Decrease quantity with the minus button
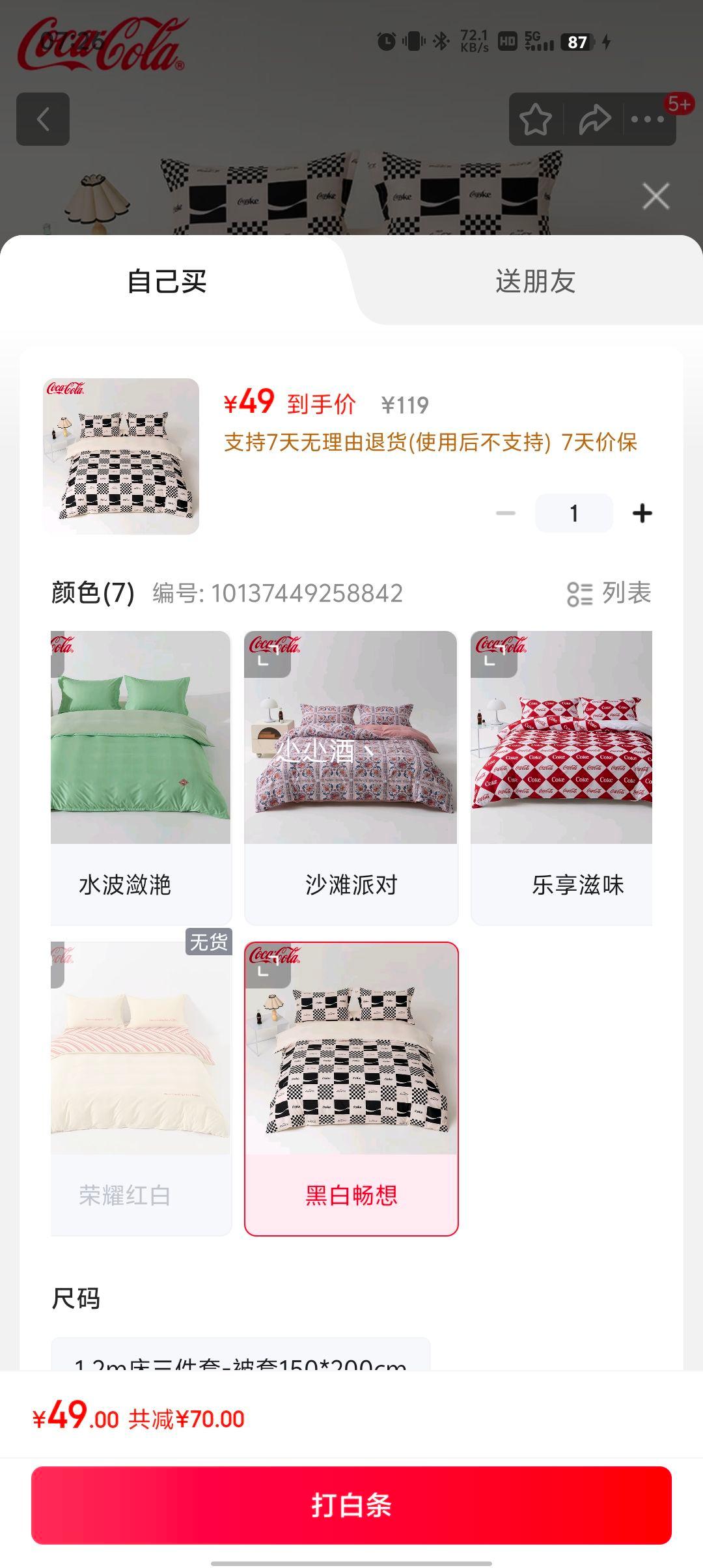 click(x=506, y=513)
